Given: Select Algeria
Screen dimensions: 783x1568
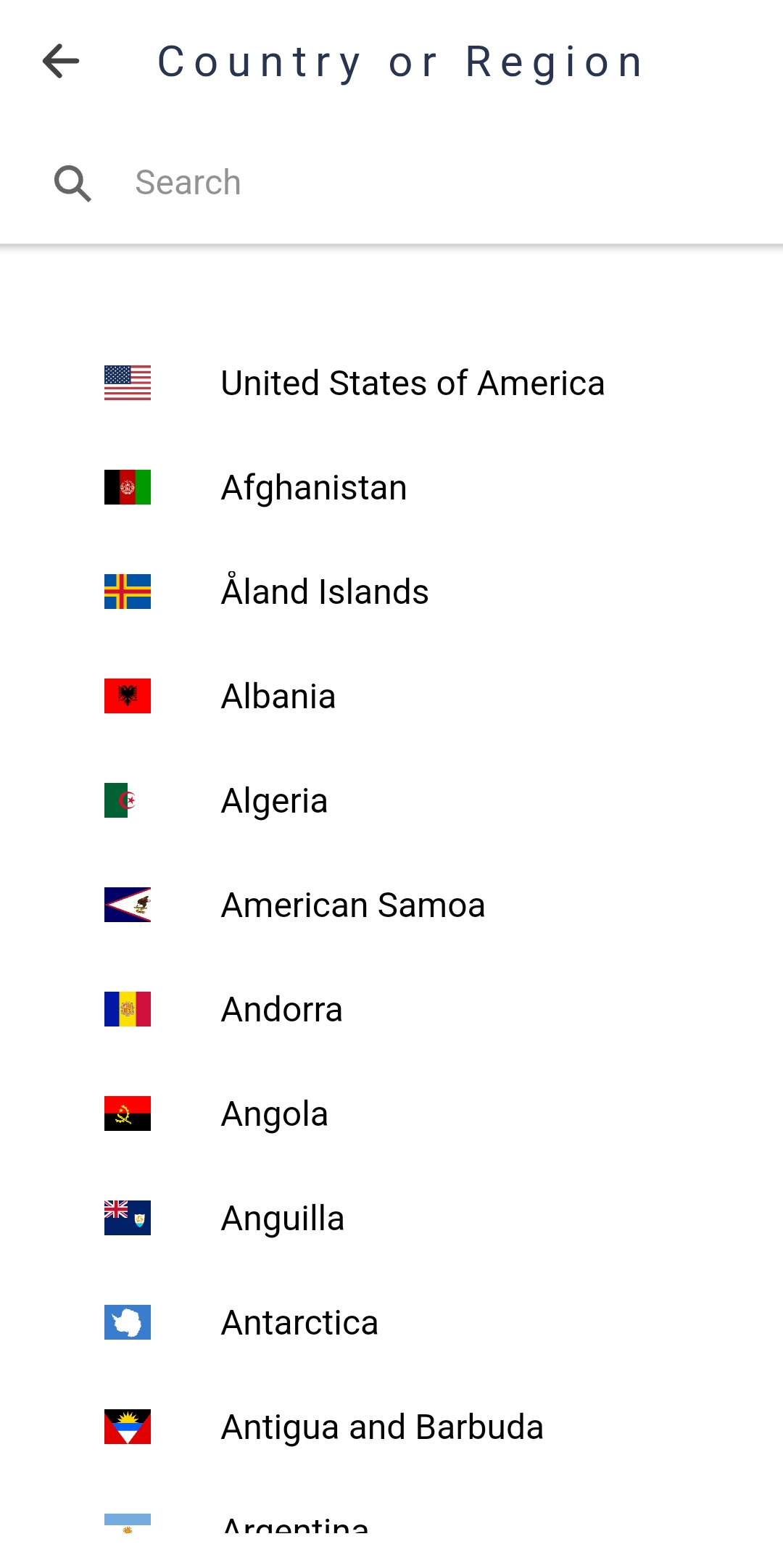Looking at the screenshot, I should pyautogui.click(x=391, y=800).
